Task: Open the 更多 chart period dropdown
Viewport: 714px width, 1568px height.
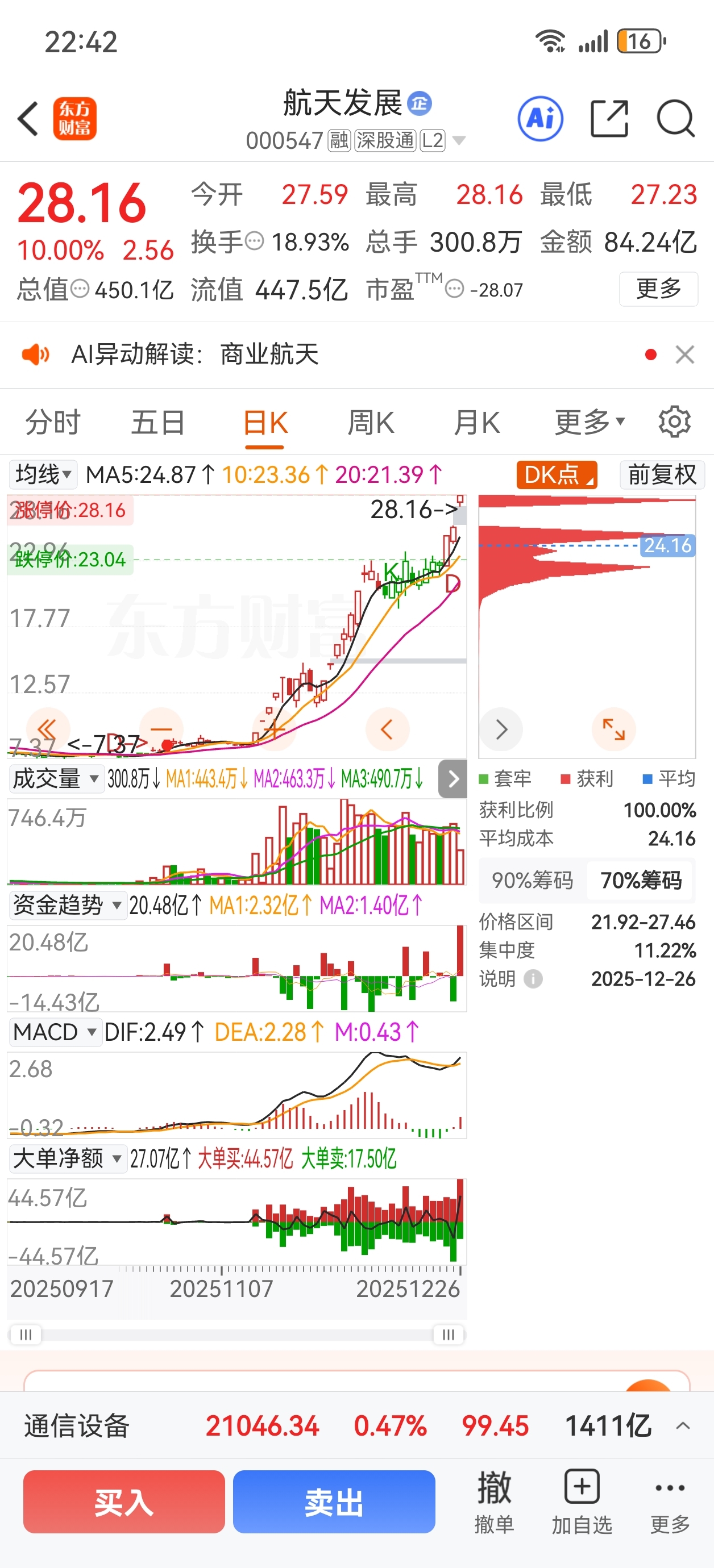Action: (590, 422)
